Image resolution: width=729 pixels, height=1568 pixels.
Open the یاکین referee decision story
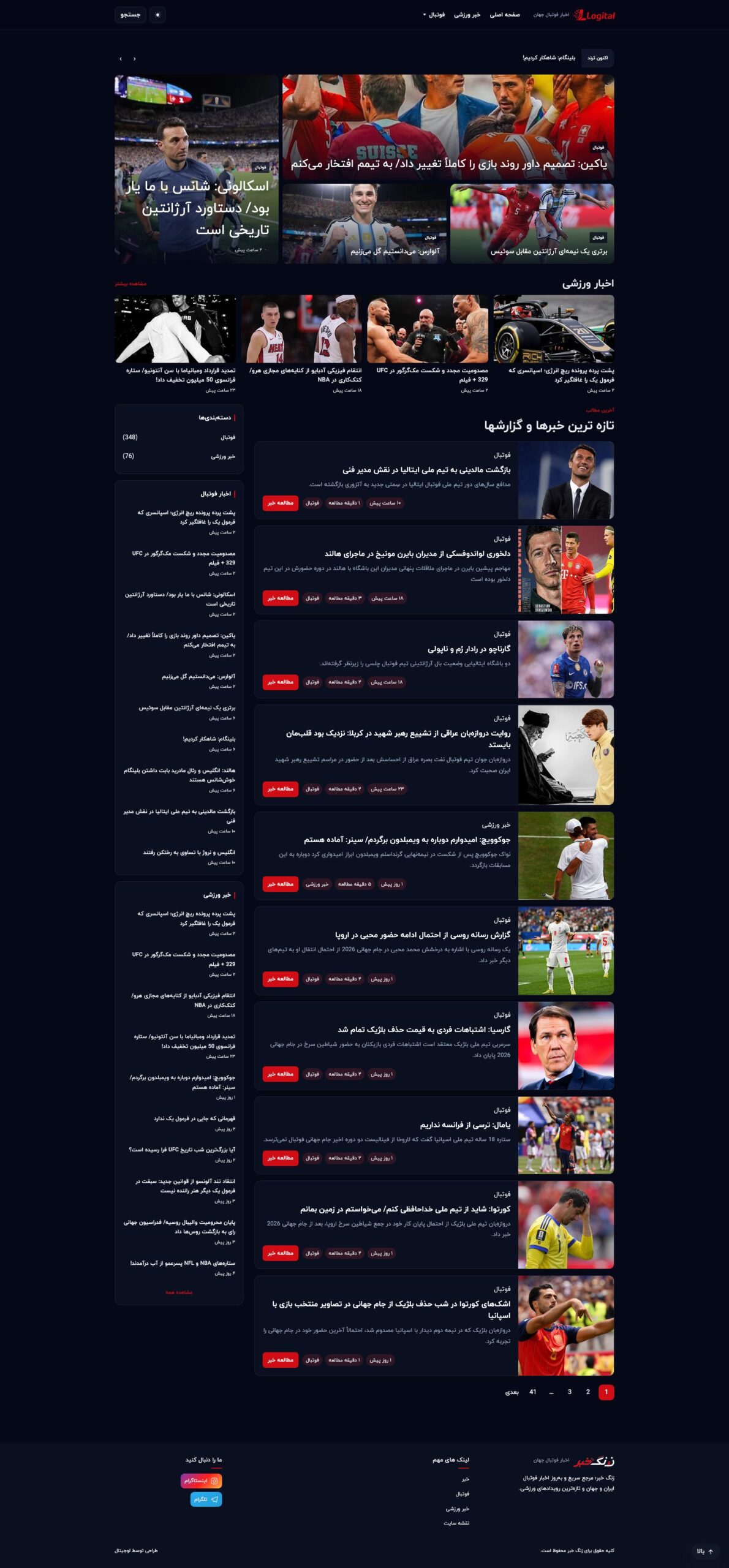(448, 127)
